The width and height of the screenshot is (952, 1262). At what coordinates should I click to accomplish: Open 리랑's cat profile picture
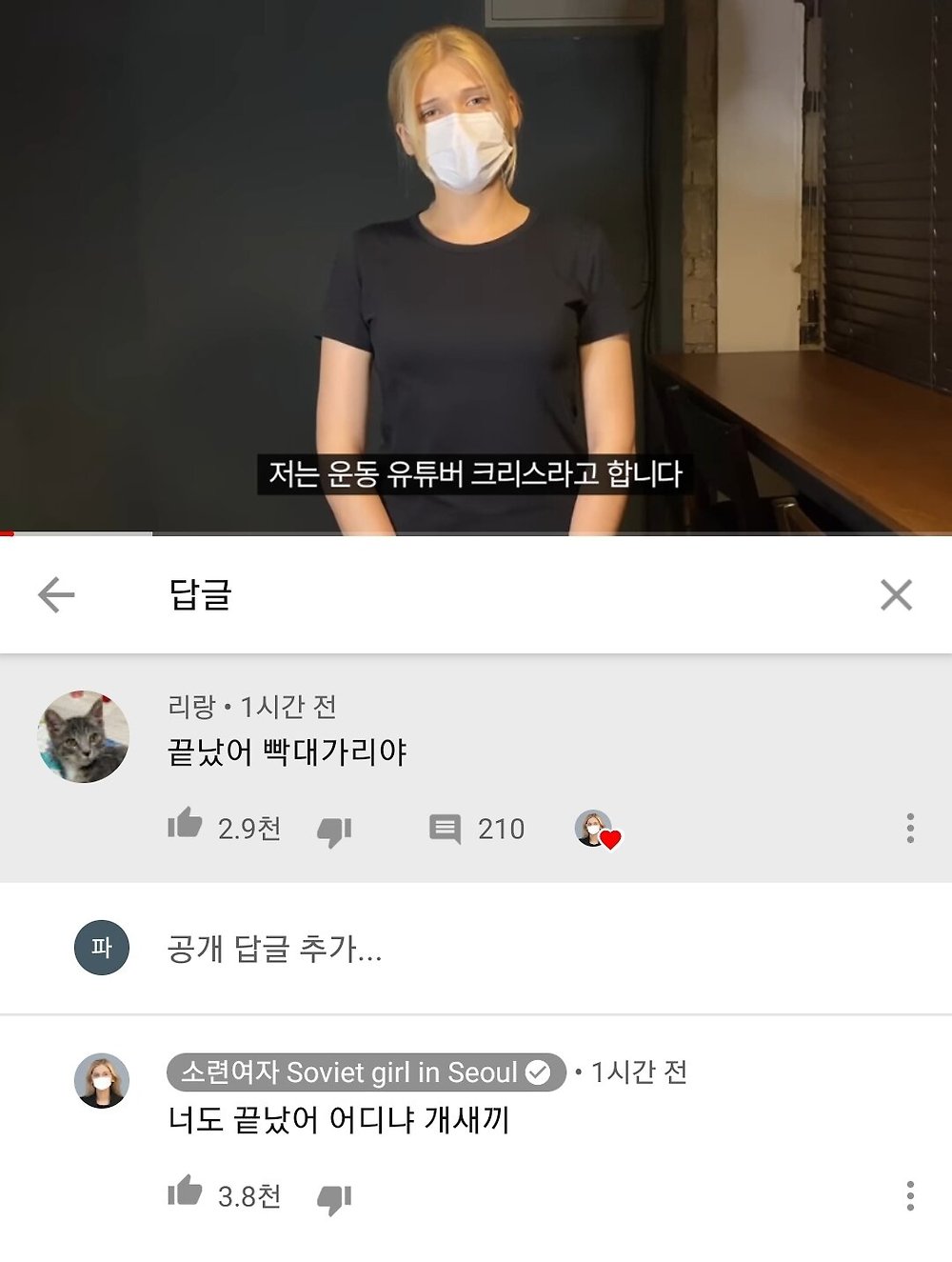pyautogui.click(x=84, y=737)
